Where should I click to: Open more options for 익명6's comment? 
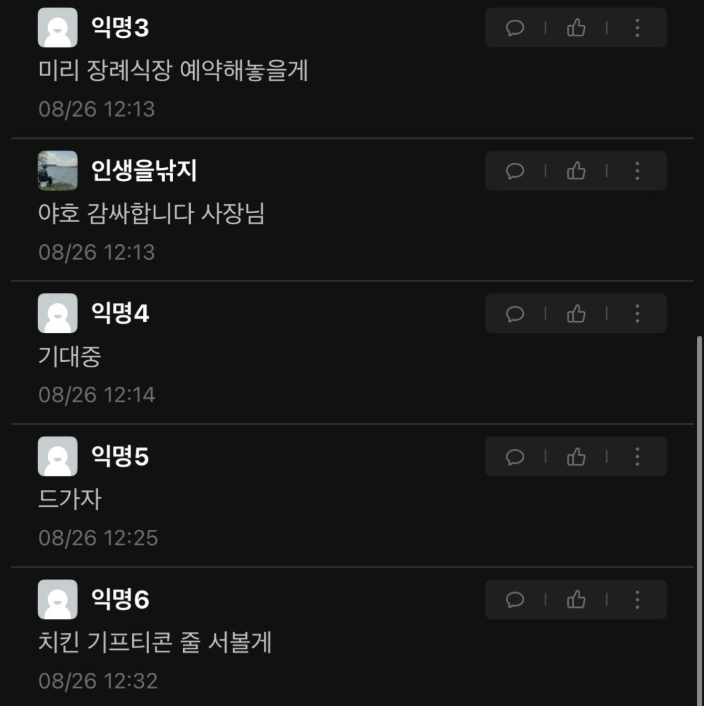click(637, 600)
